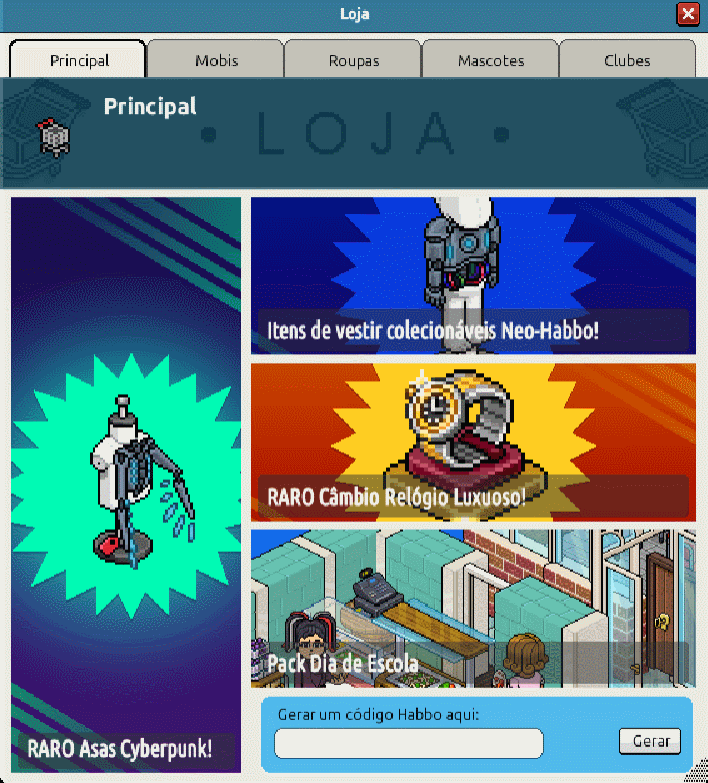Switch to the Mobis tab
This screenshot has height=783, width=708.
(216, 60)
